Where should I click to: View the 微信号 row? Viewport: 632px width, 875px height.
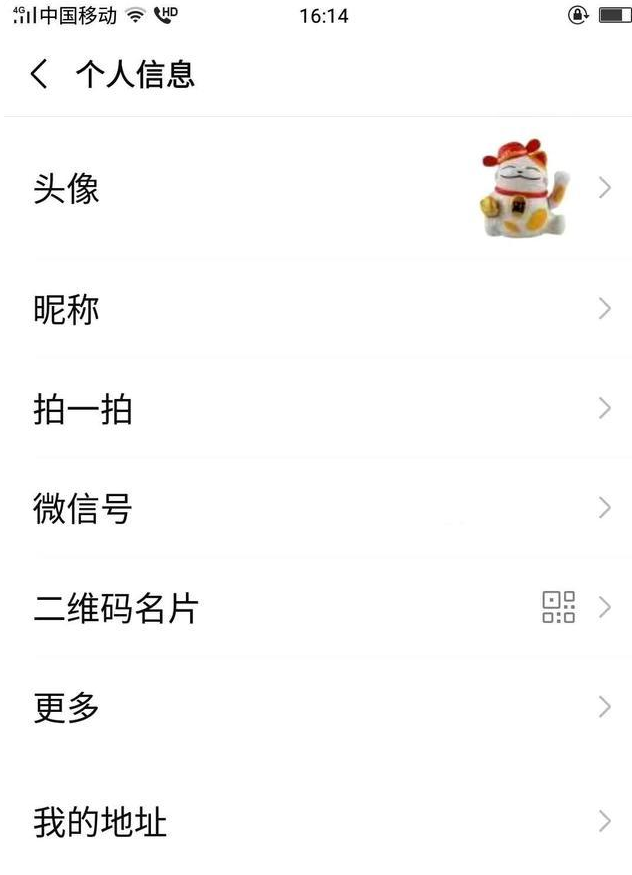(316, 508)
